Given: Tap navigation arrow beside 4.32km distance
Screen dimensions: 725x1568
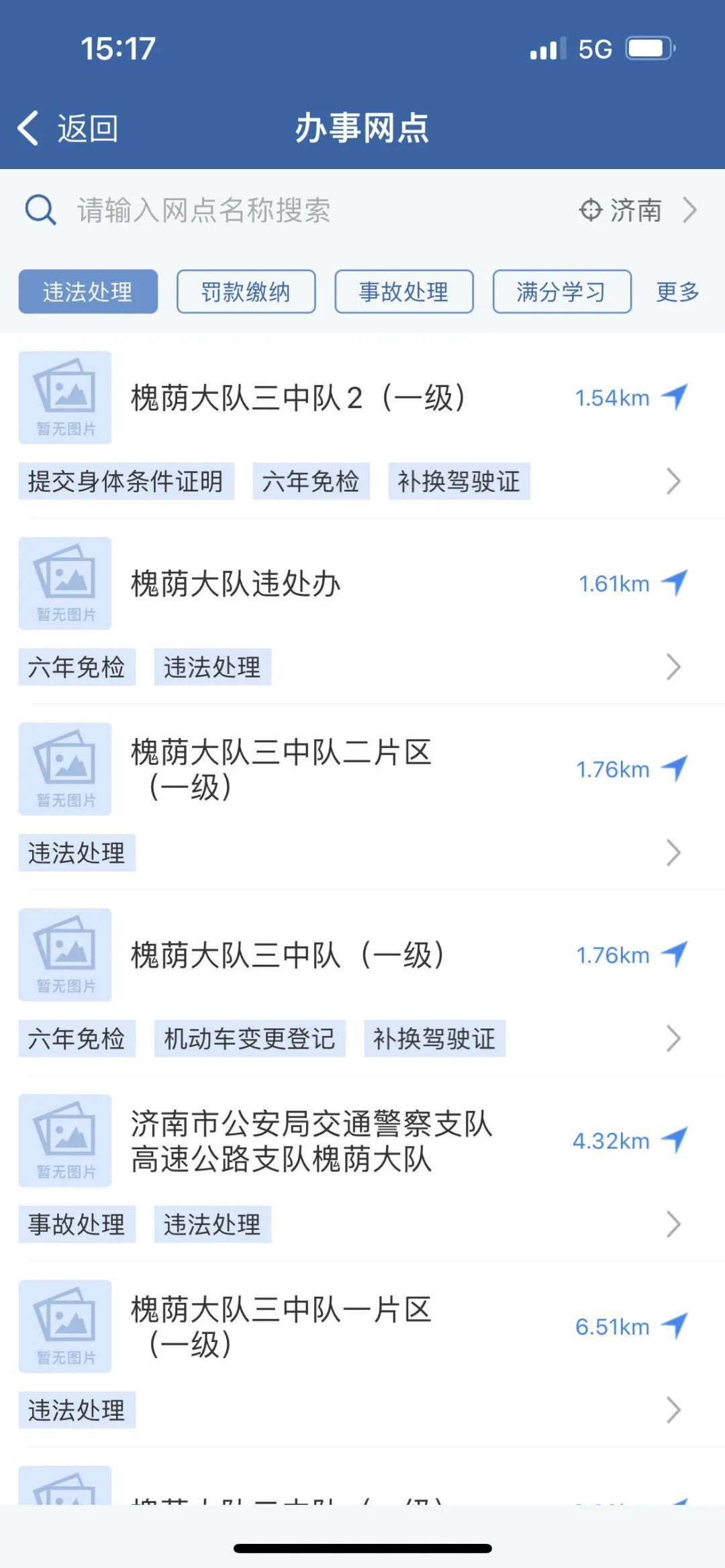Looking at the screenshot, I should (675, 1141).
